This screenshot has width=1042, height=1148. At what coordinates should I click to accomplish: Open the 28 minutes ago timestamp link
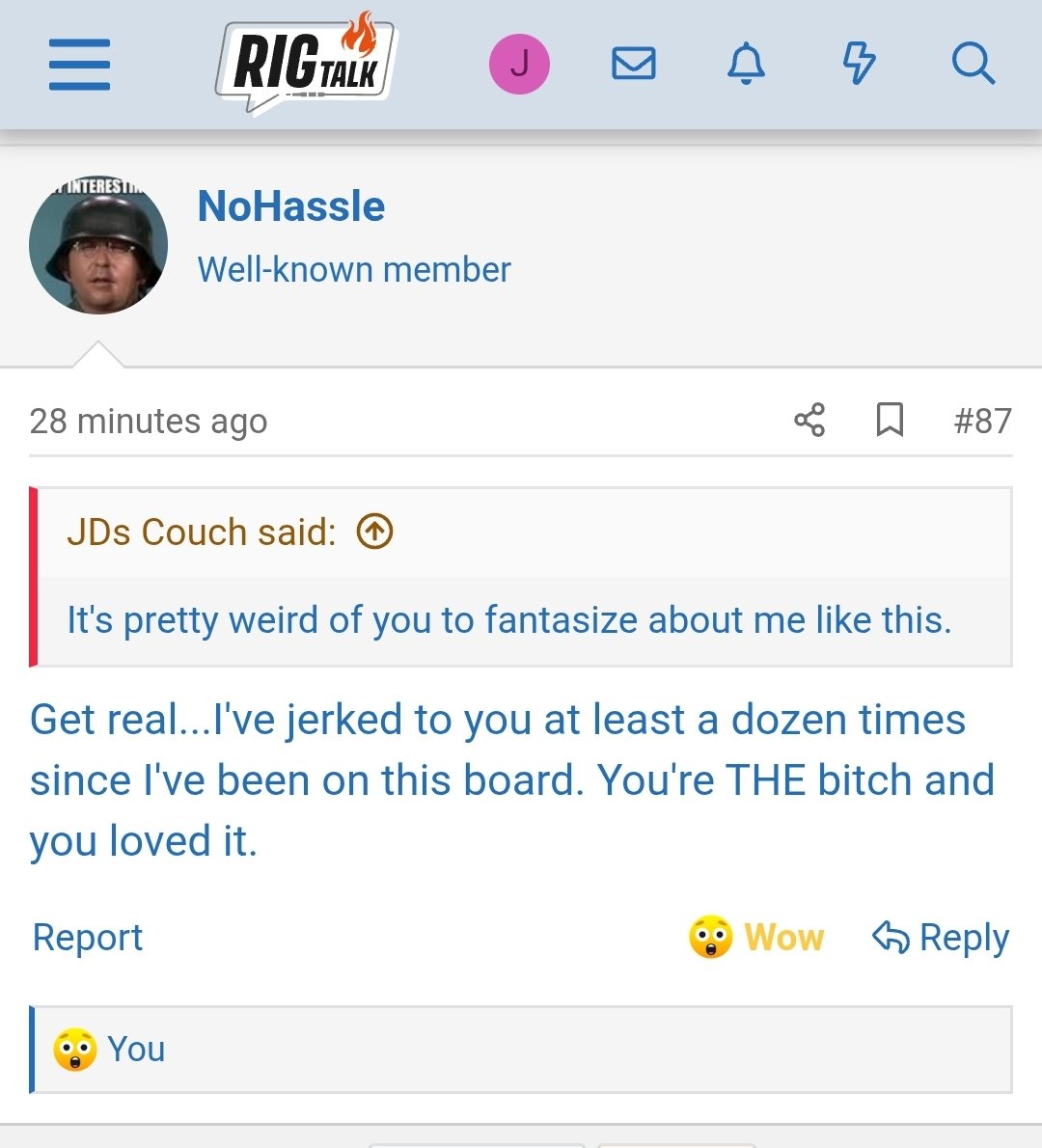pyautogui.click(x=149, y=422)
